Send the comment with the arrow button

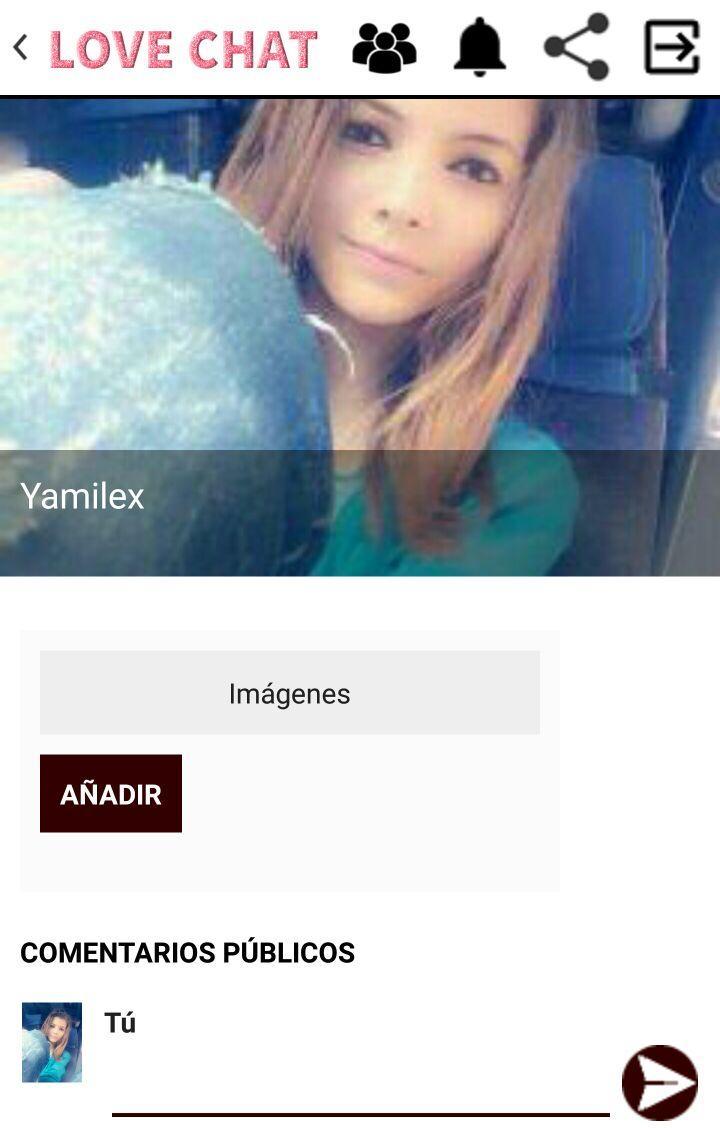pos(660,1082)
